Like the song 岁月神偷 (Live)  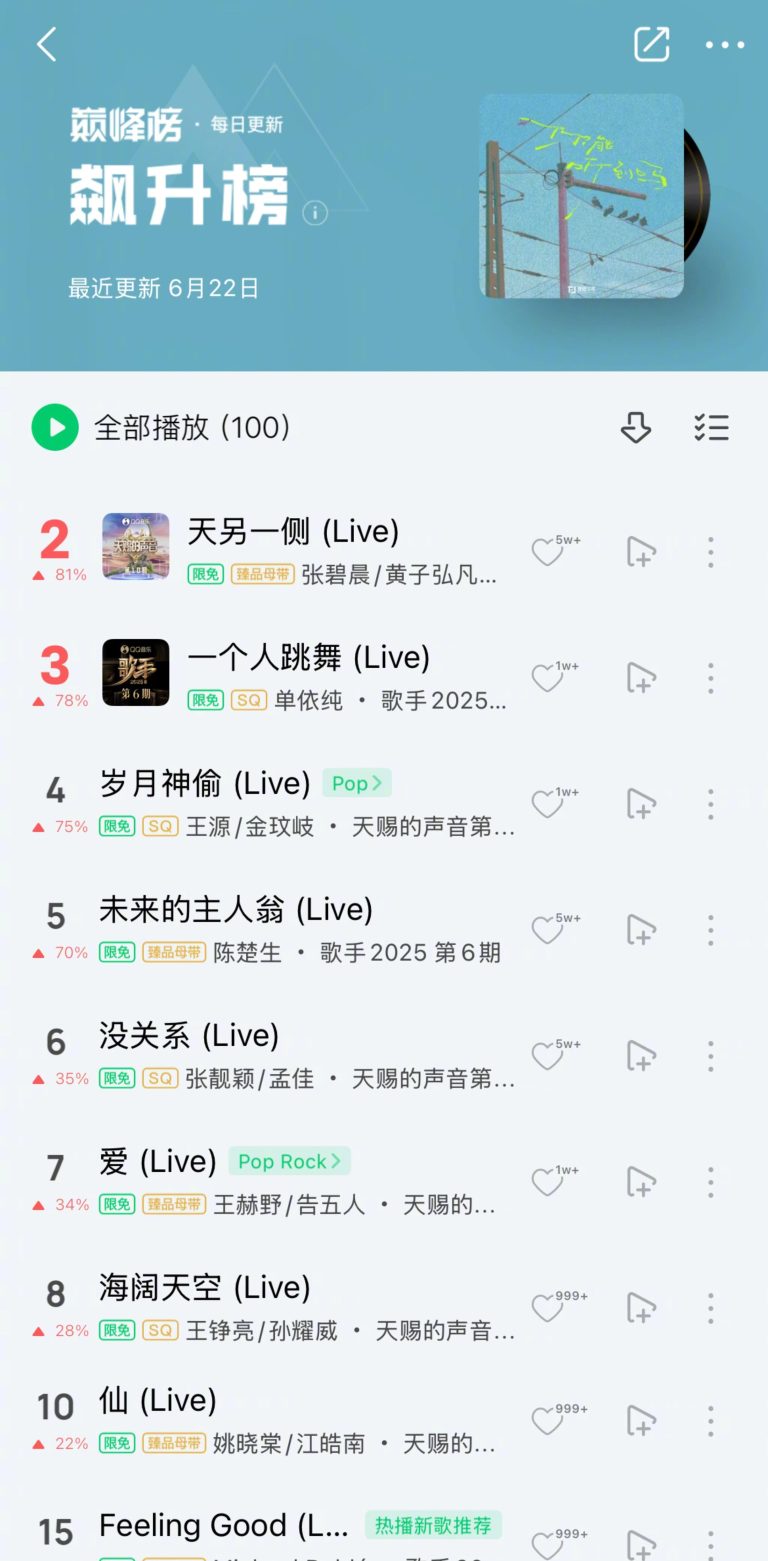coord(548,804)
